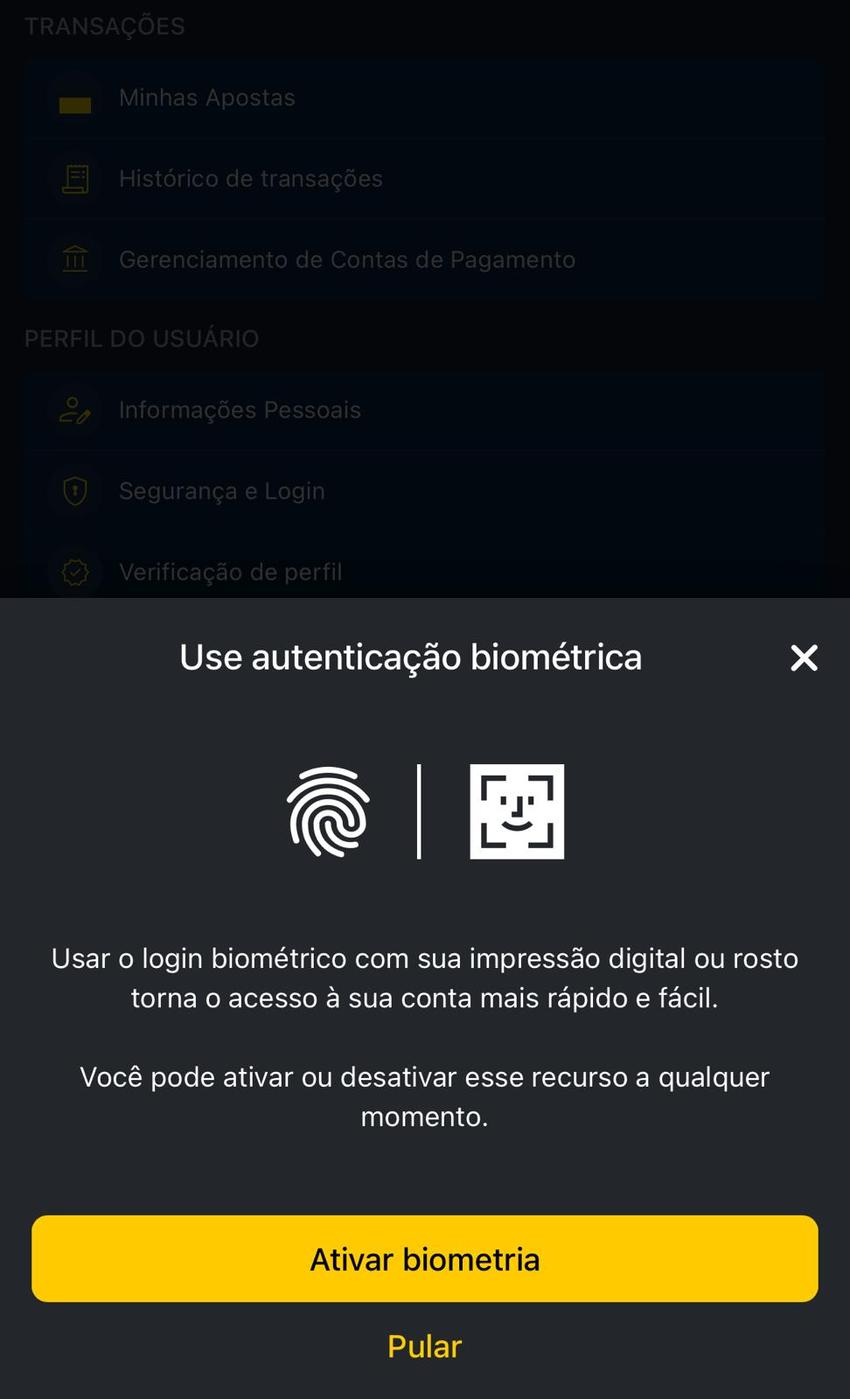Open Segurança e Login

(x=222, y=490)
